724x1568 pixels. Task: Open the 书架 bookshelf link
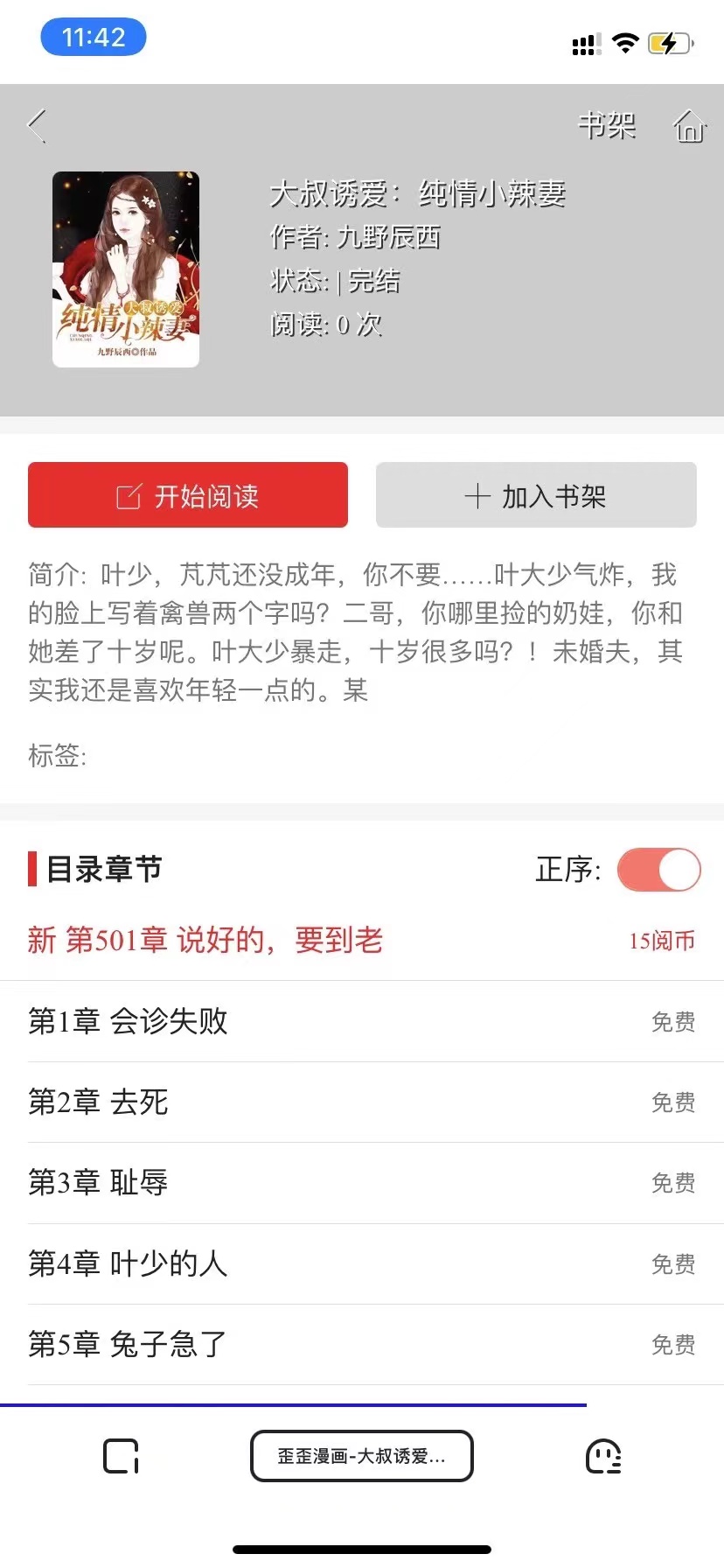click(x=606, y=126)
